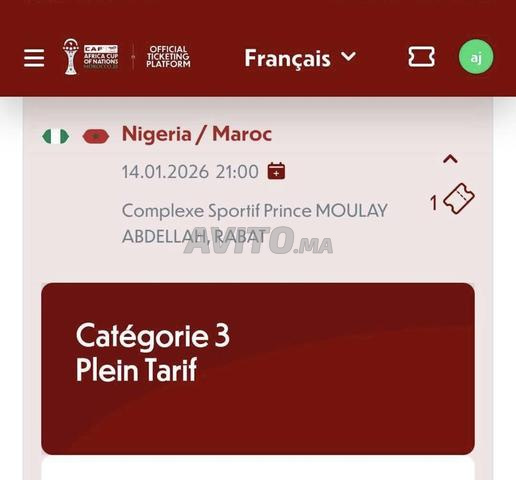
Task: Open the Catégorie 3 Plein Tarif ticket
Action: 258,369
